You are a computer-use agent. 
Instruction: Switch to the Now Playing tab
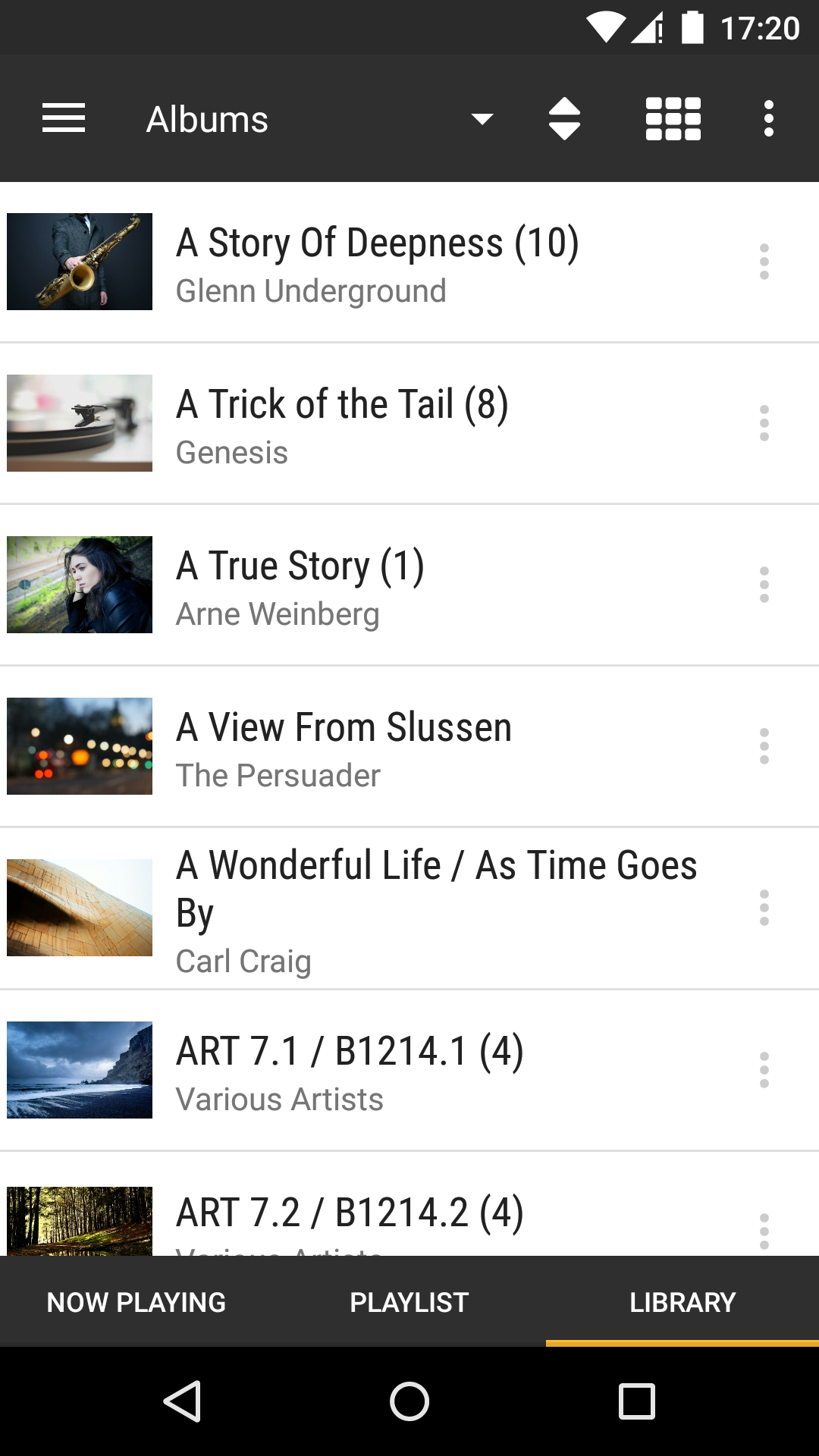pos(136,1301)
